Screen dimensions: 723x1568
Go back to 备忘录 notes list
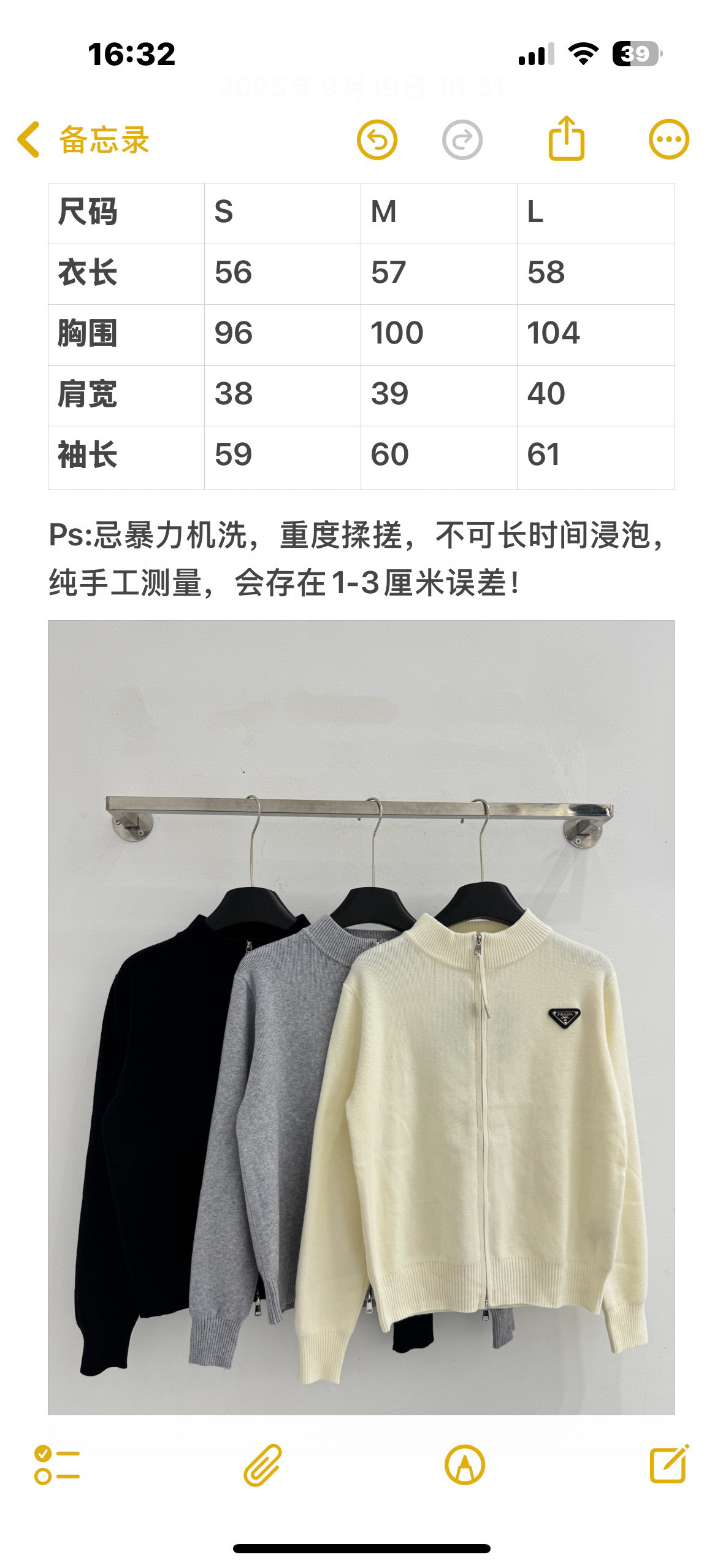(x=83, y=140)
